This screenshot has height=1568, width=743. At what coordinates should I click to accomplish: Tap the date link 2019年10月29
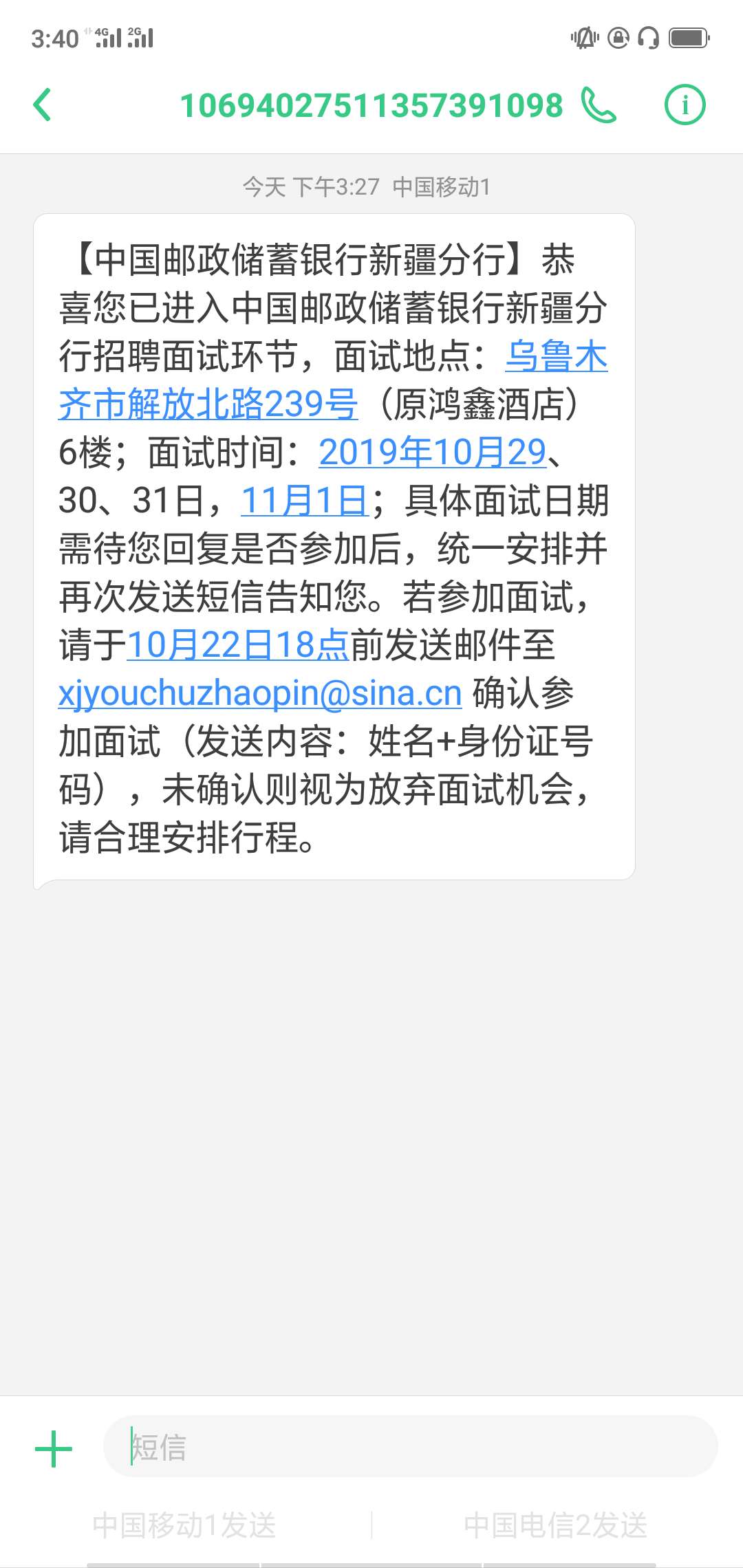tap(432, 453)
